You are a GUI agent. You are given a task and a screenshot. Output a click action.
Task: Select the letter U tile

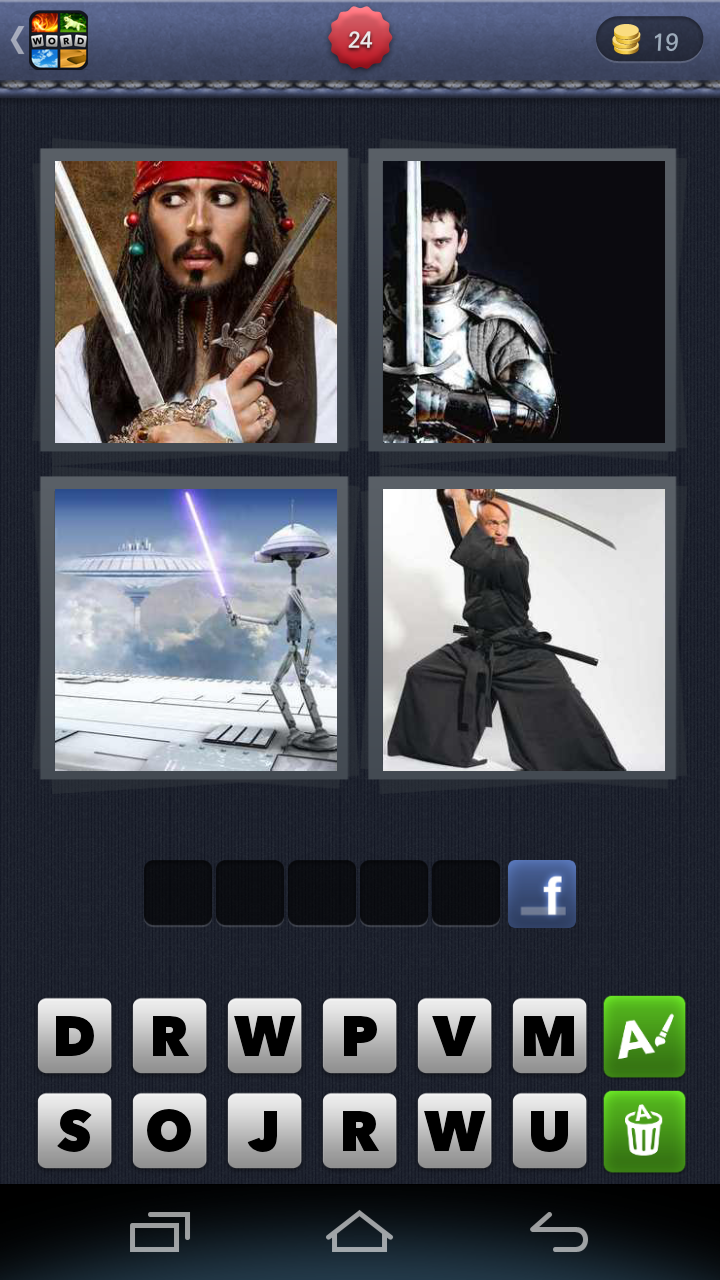549,1131
